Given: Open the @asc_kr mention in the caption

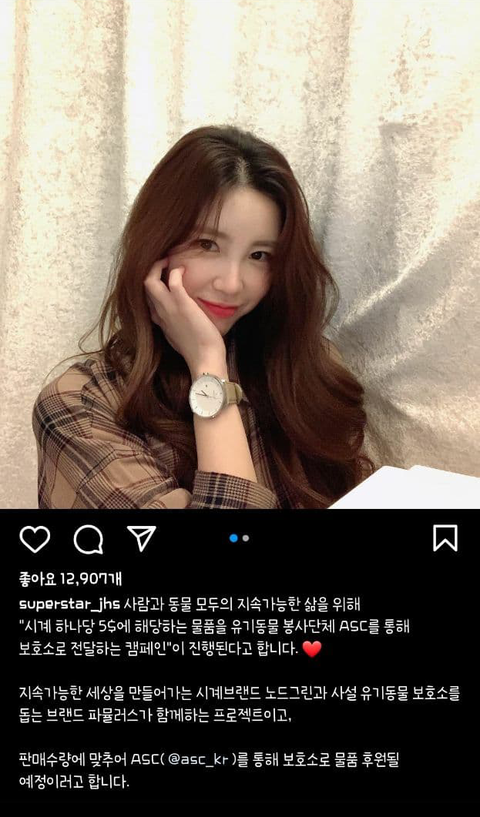Looking at the screenshot, I should coord(198,761).
